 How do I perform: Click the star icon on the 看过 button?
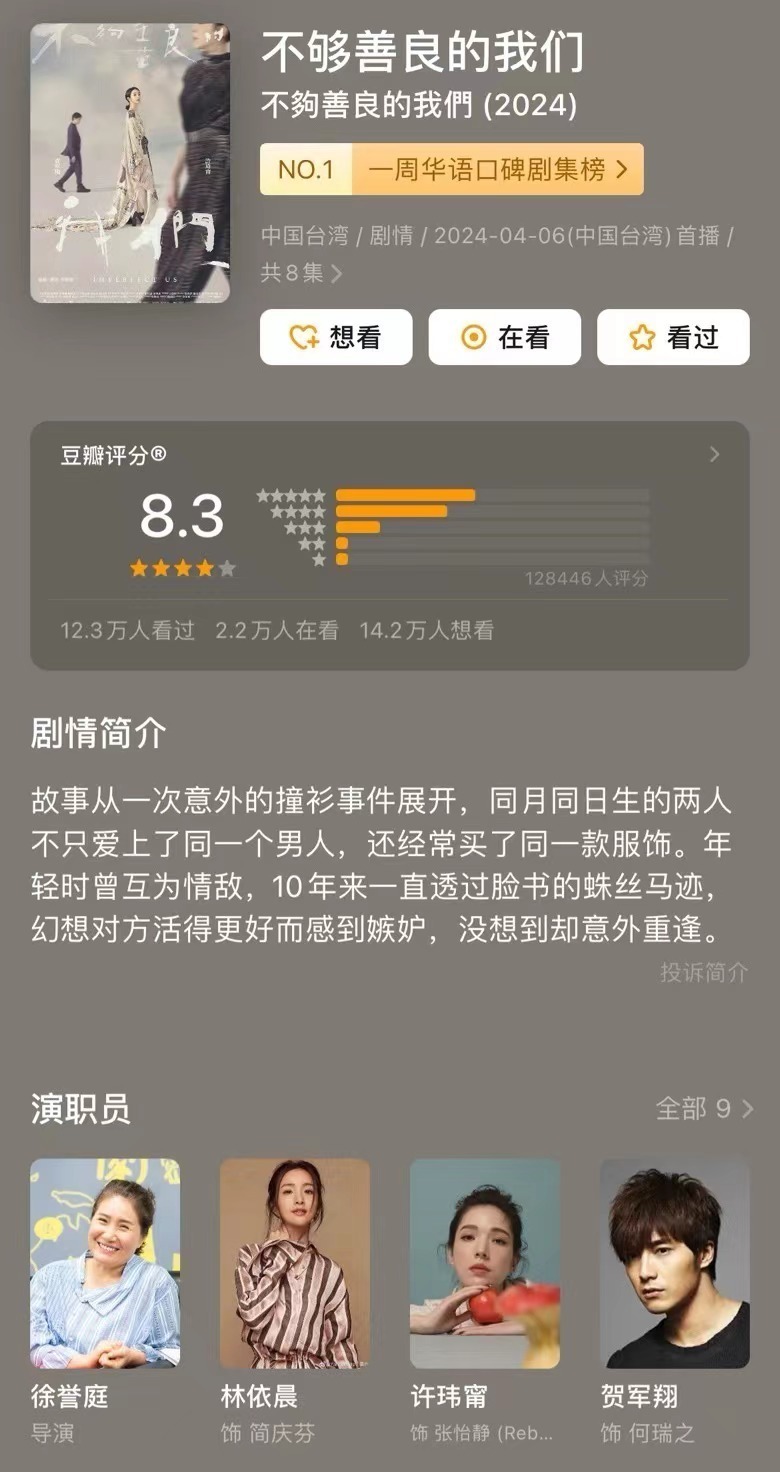(640, 338)
